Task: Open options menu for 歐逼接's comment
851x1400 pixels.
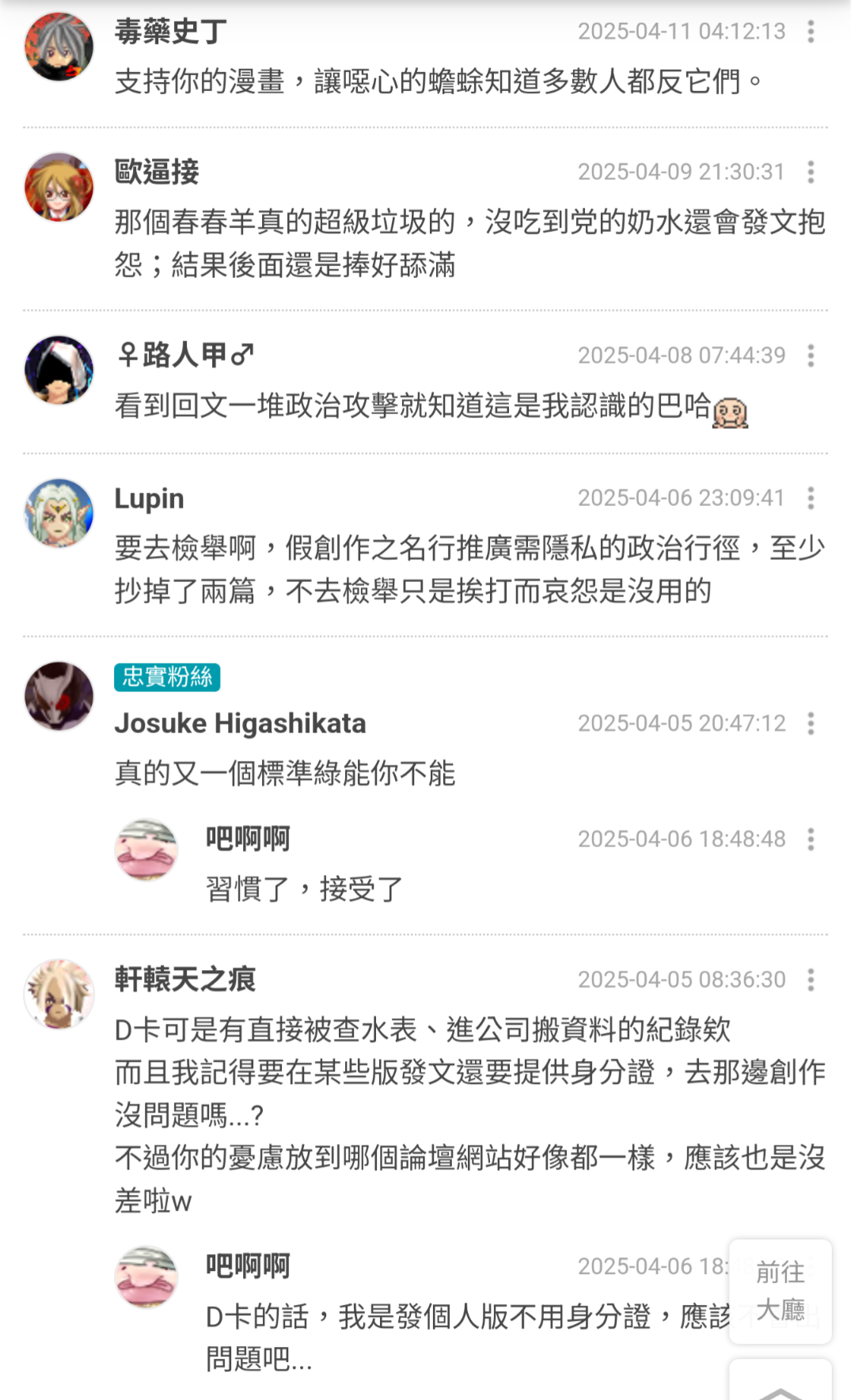Action: pyautogui.click(x=811, y=172)
